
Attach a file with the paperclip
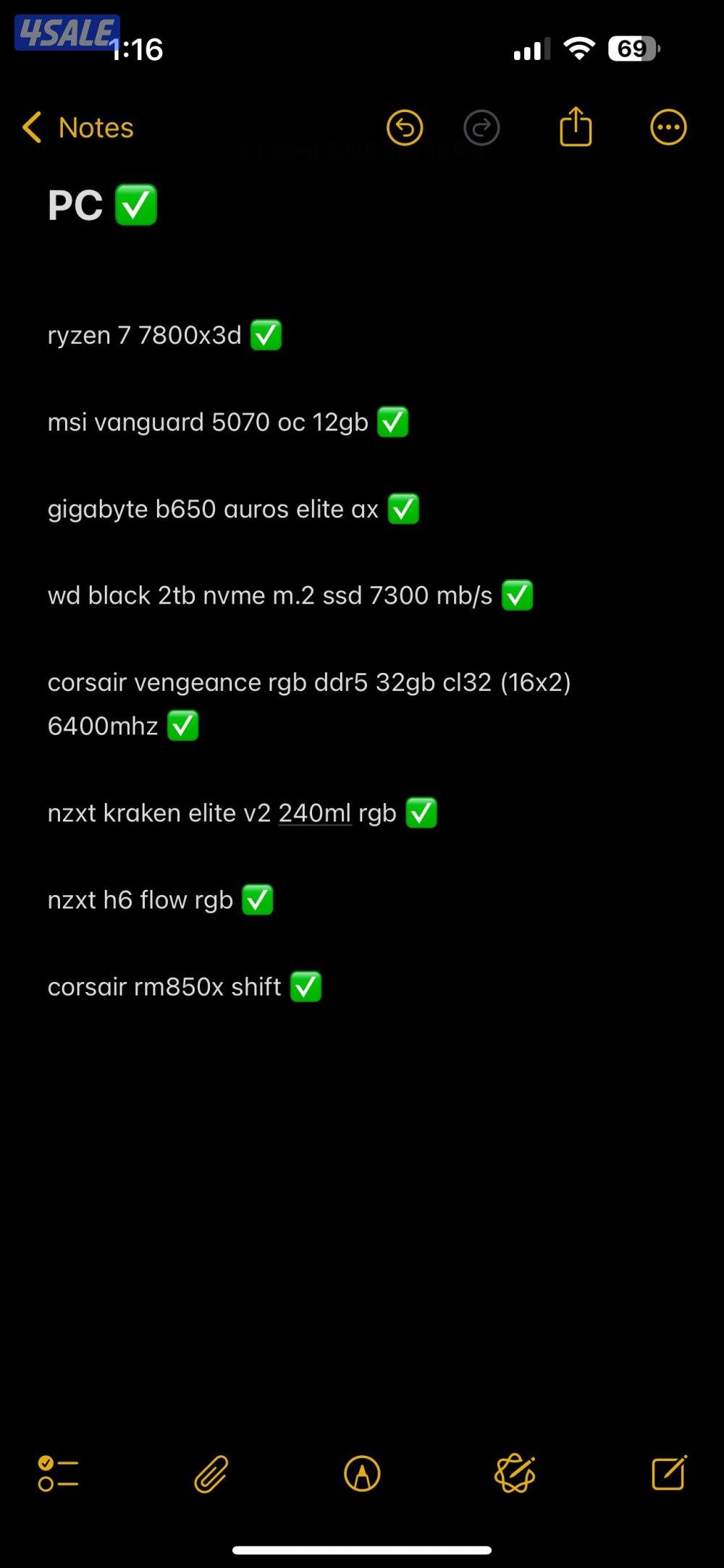pos(211,1474)
